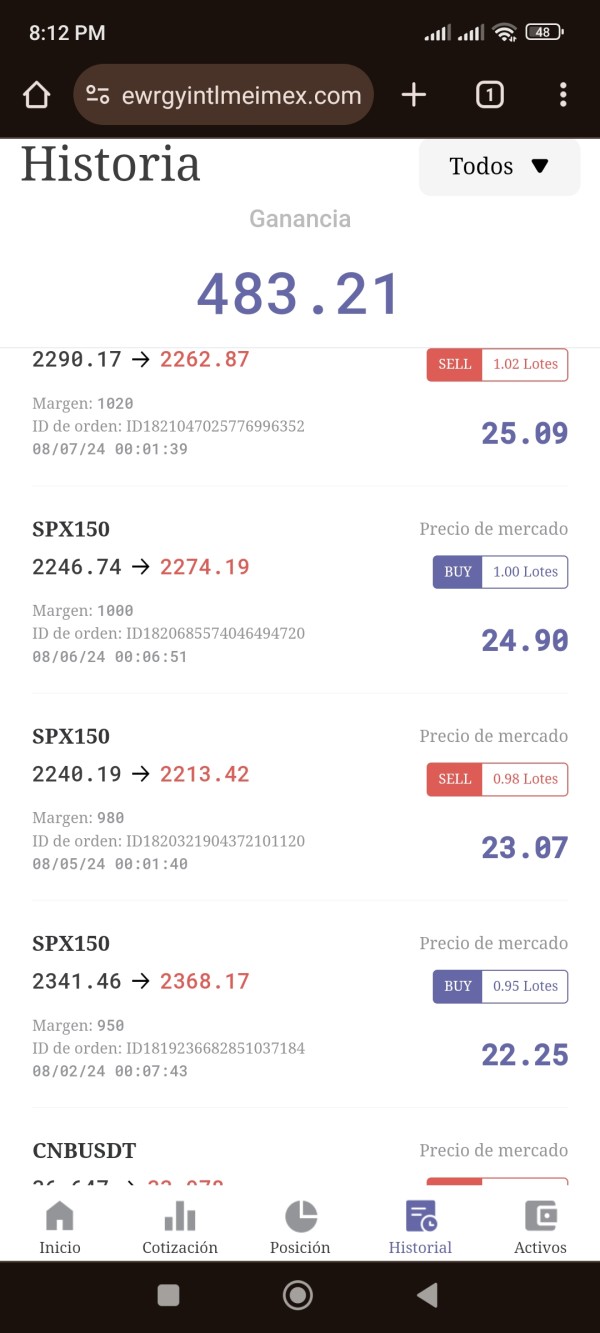Open a new browser tab

pyautogui.click(x=413, y=95)
